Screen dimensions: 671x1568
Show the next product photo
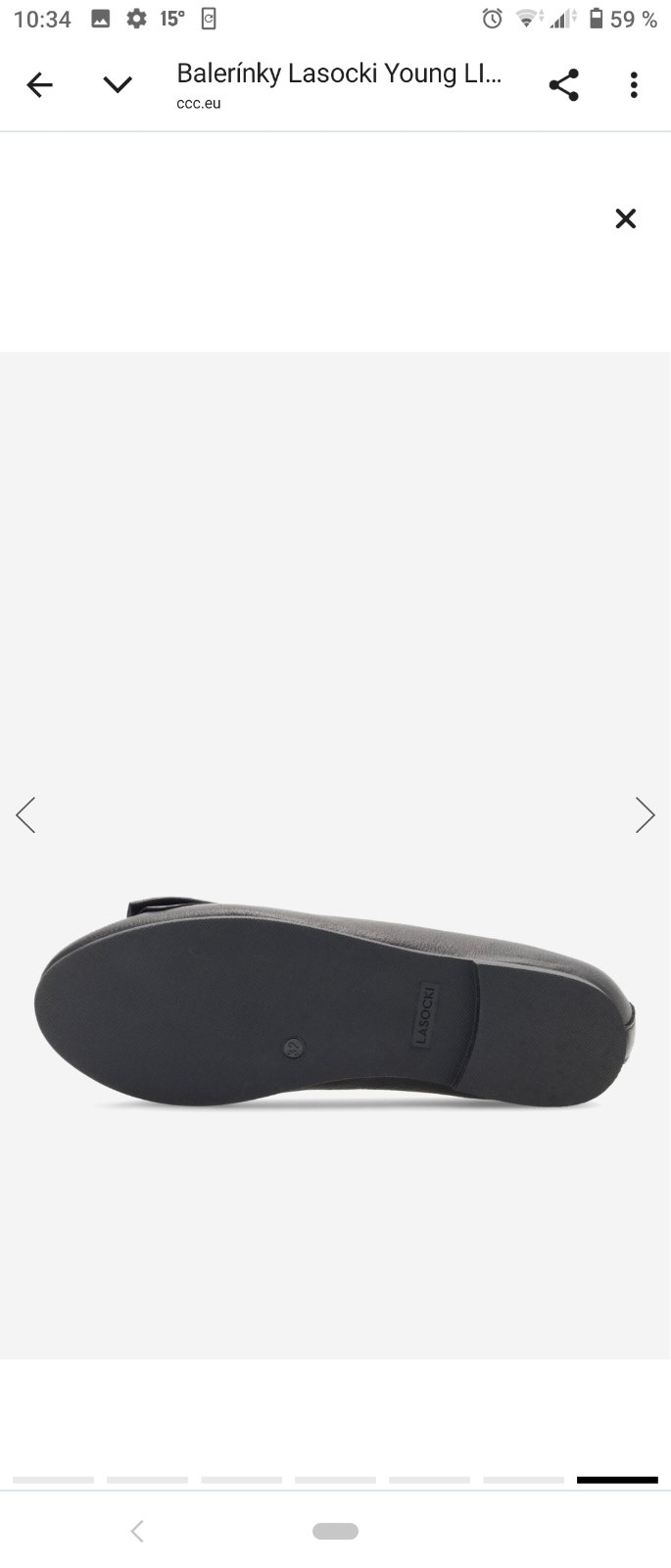(644, 814)
